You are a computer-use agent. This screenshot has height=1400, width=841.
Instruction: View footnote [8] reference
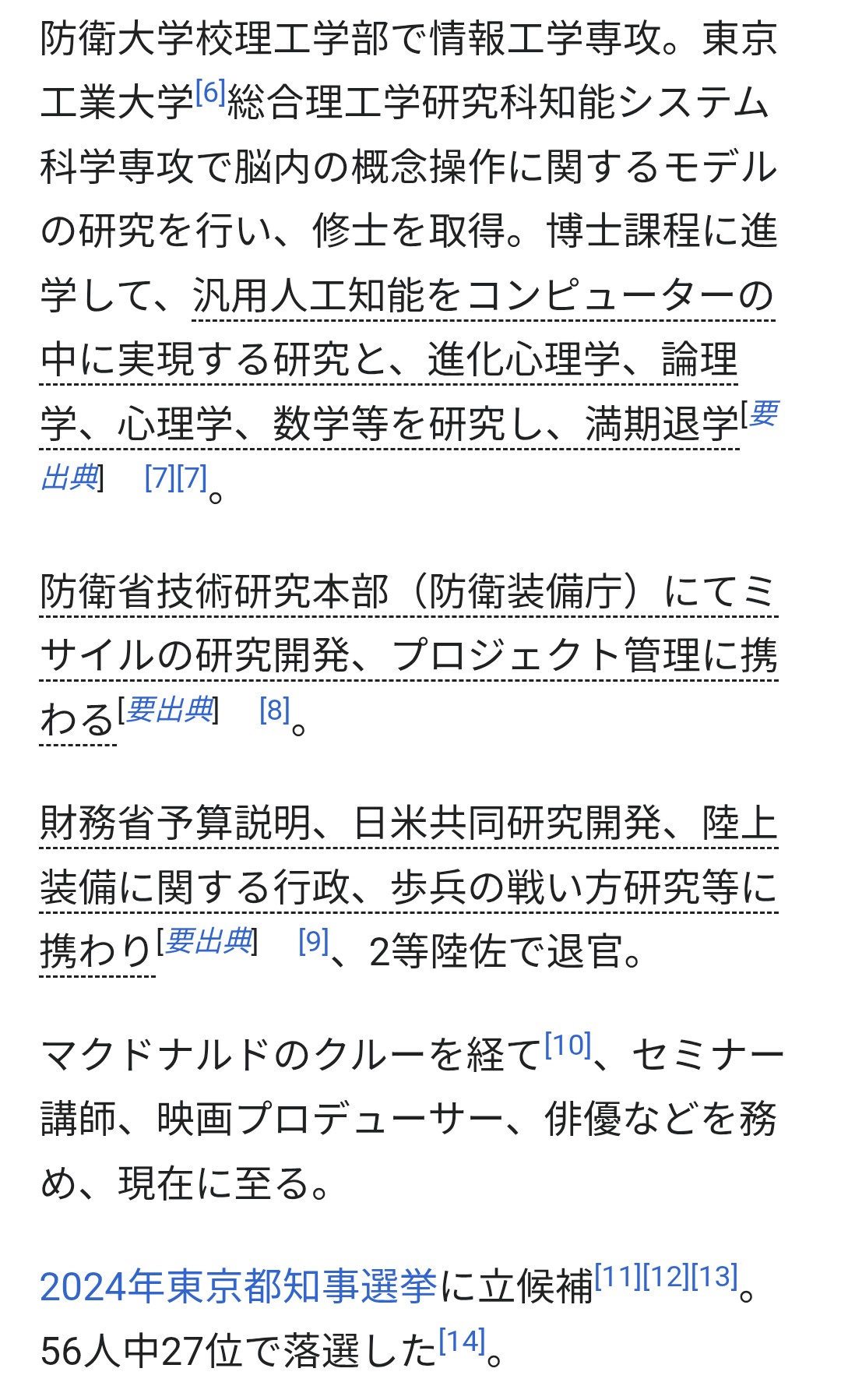tap(274, 710)
